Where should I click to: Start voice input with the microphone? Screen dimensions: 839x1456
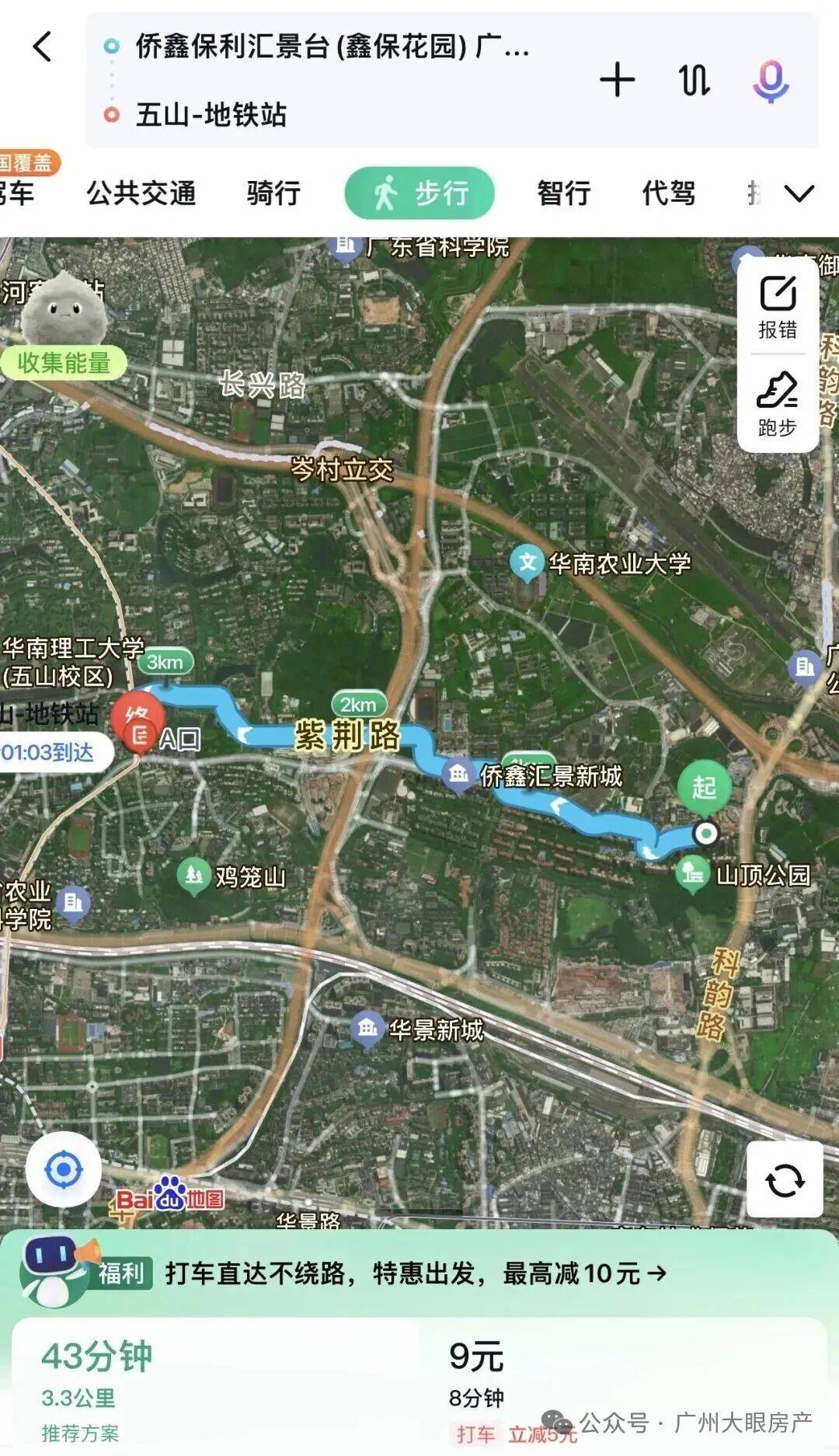[x=770, y=81]
